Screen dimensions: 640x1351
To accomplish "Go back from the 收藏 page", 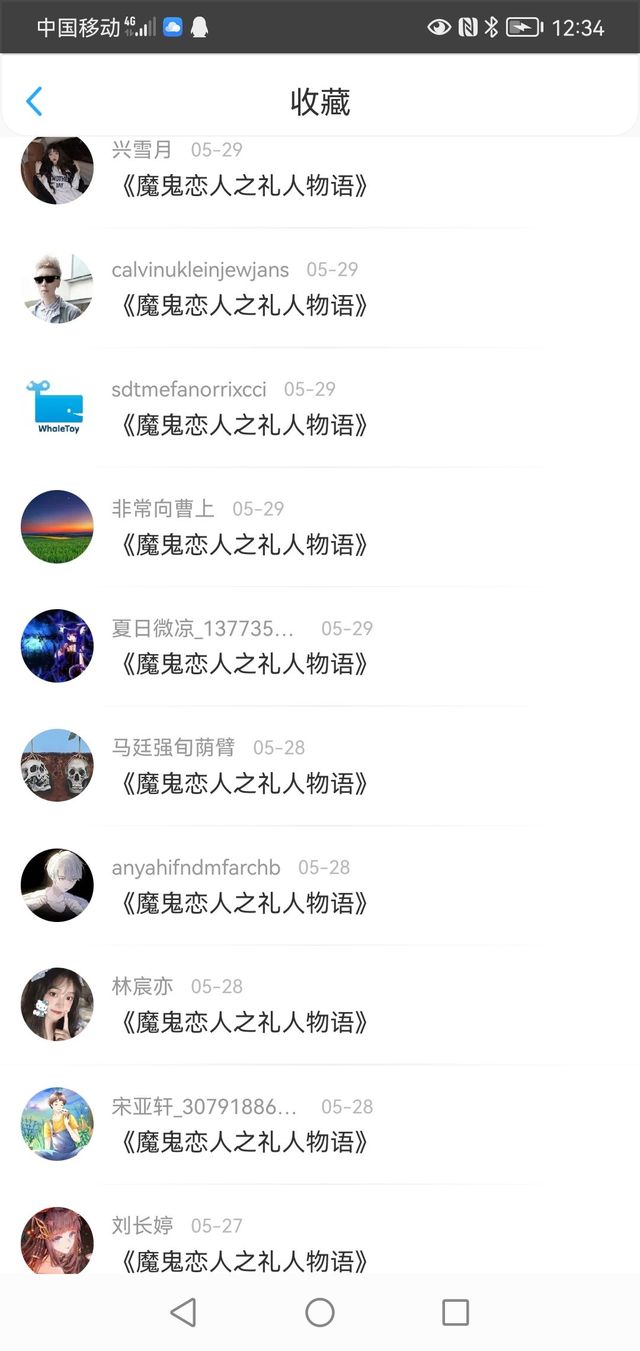I will [x=34, y=101].
